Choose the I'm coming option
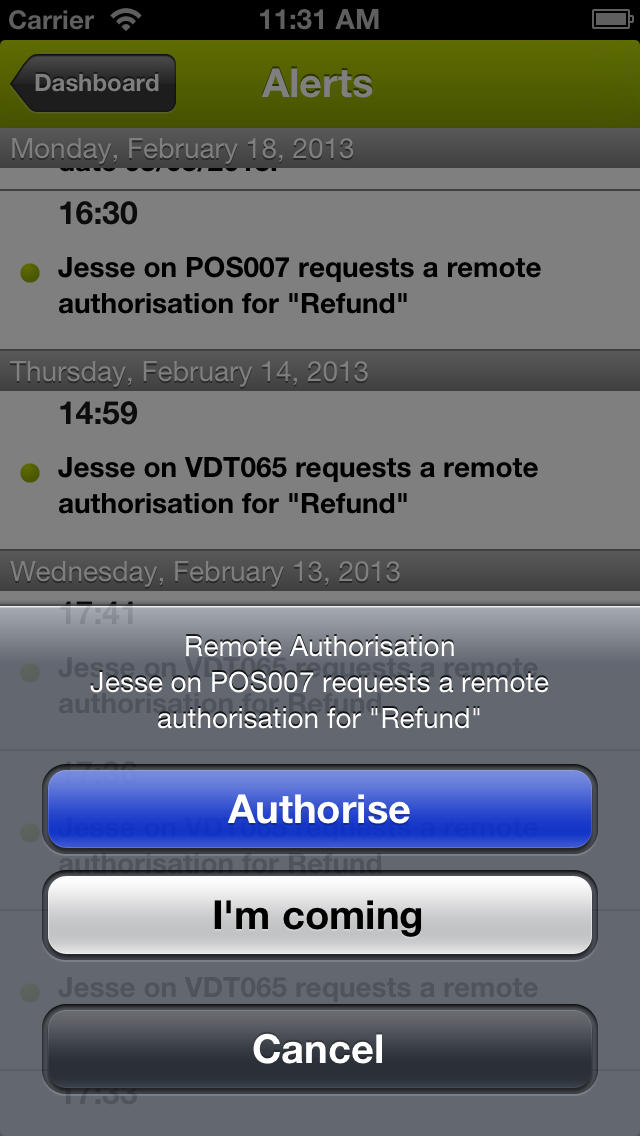This screenshot has height=1136, width=640. 320,915
